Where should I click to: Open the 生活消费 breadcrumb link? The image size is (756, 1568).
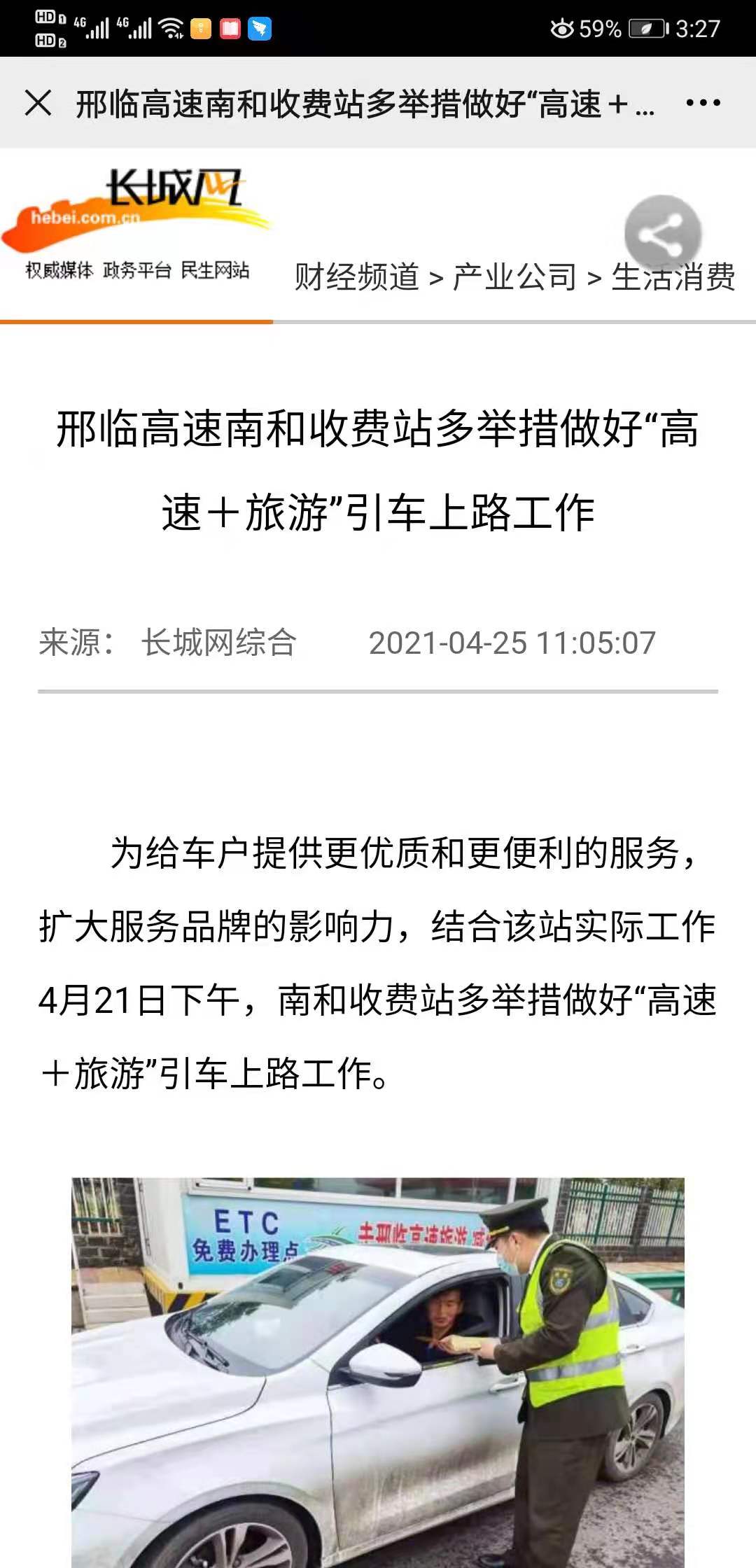[x=673, y=277]
